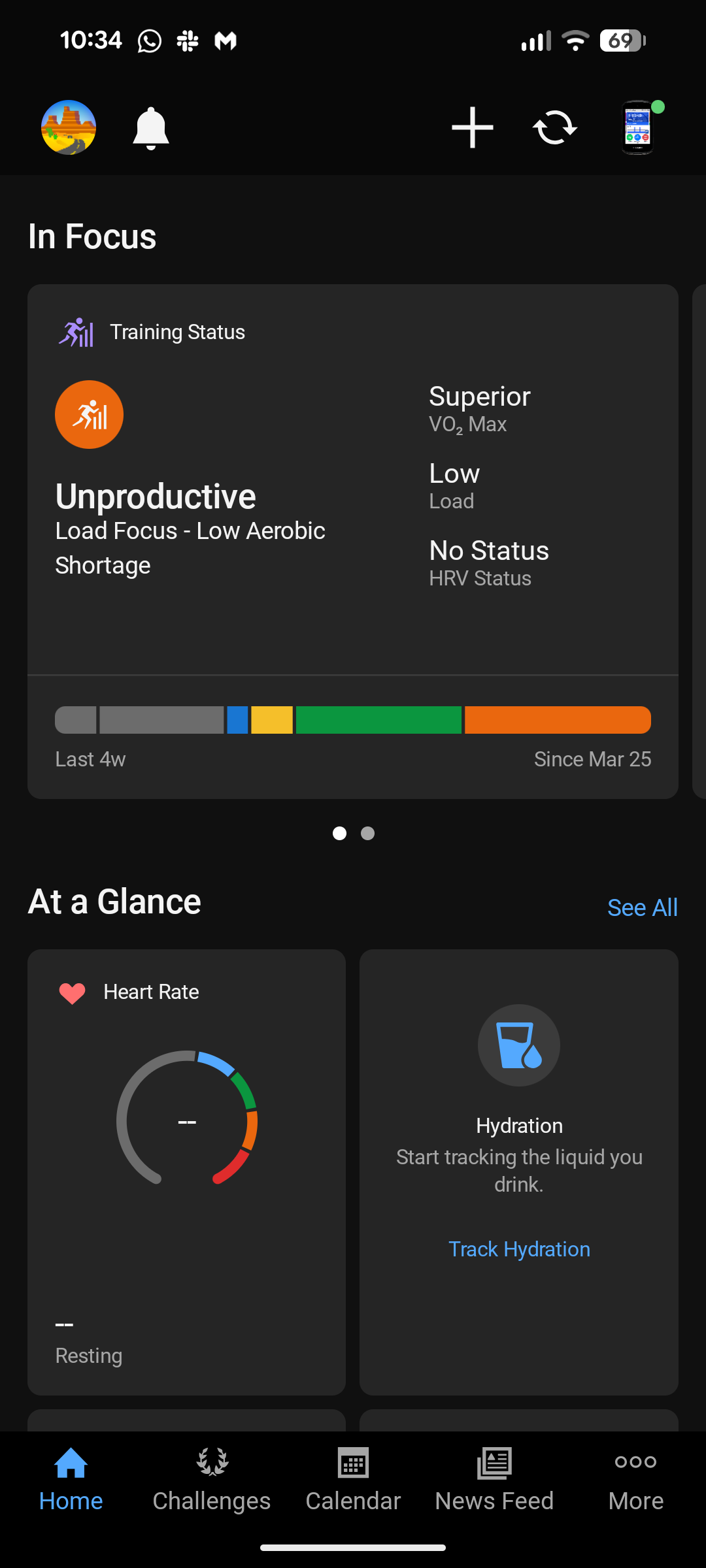This screenshot has height=1568, width=706.
Task: Open your profile avatar picture
Action: tap(68, 127)
